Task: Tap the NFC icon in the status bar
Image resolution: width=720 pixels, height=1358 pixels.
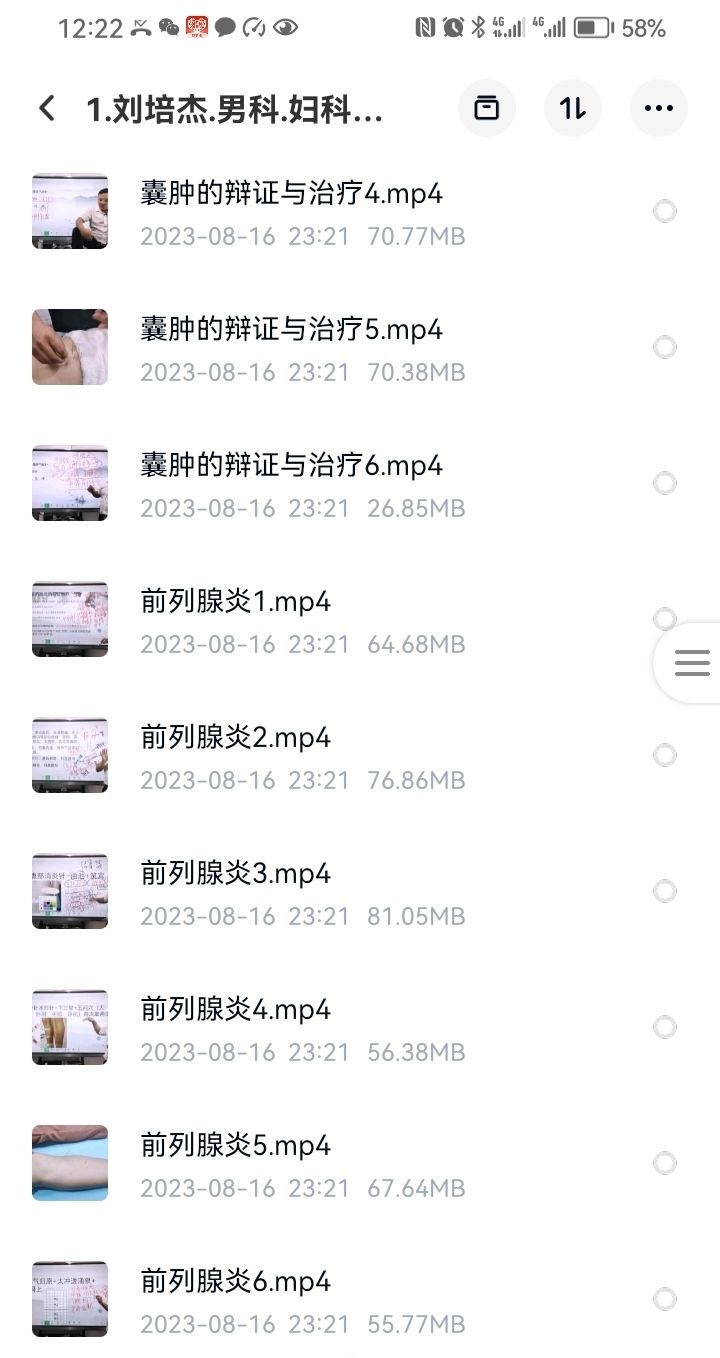Action: 423,28
